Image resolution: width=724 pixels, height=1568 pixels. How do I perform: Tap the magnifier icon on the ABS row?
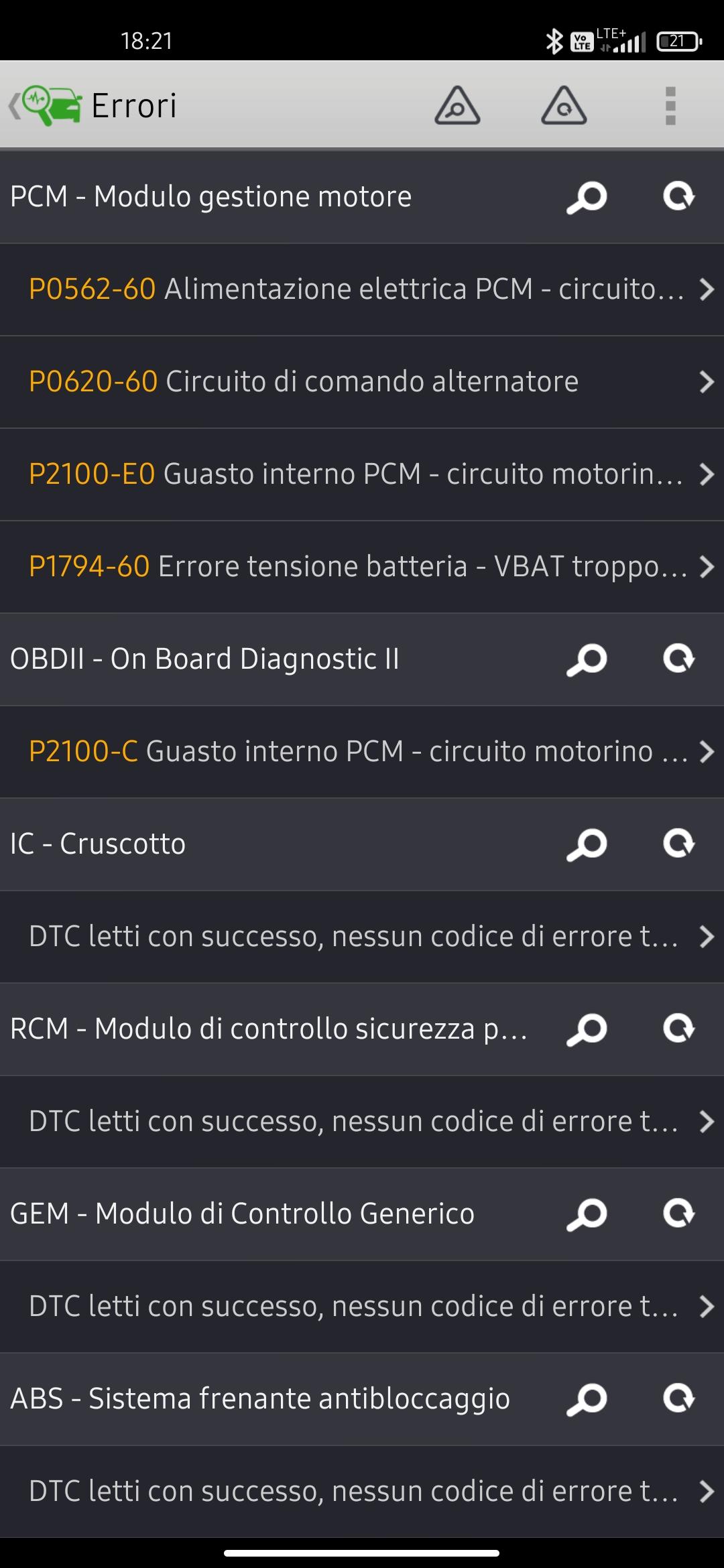[587, 1399]
